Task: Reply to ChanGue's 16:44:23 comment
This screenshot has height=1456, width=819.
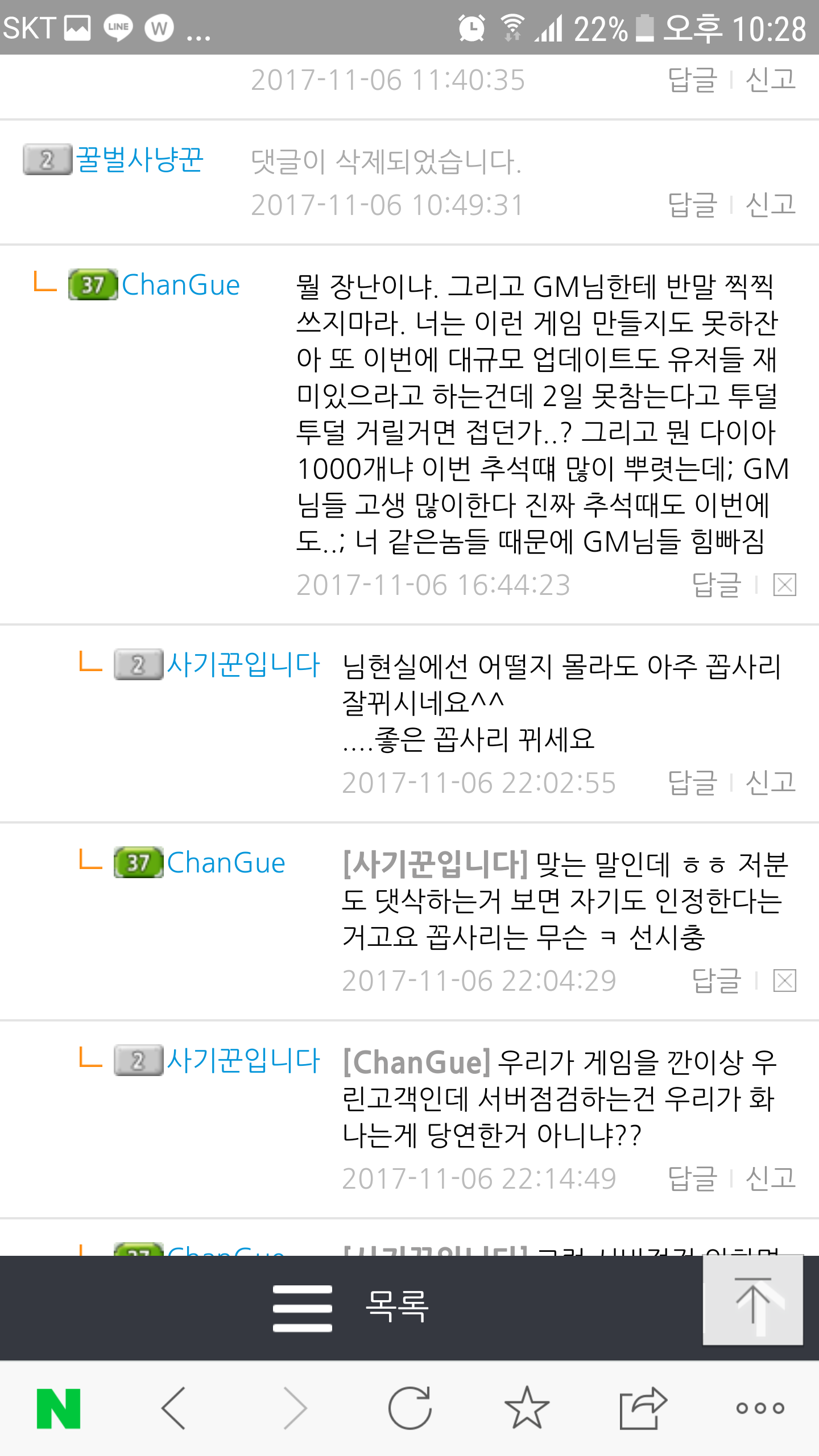Action: pyautogui.click(x=716, y=585)
